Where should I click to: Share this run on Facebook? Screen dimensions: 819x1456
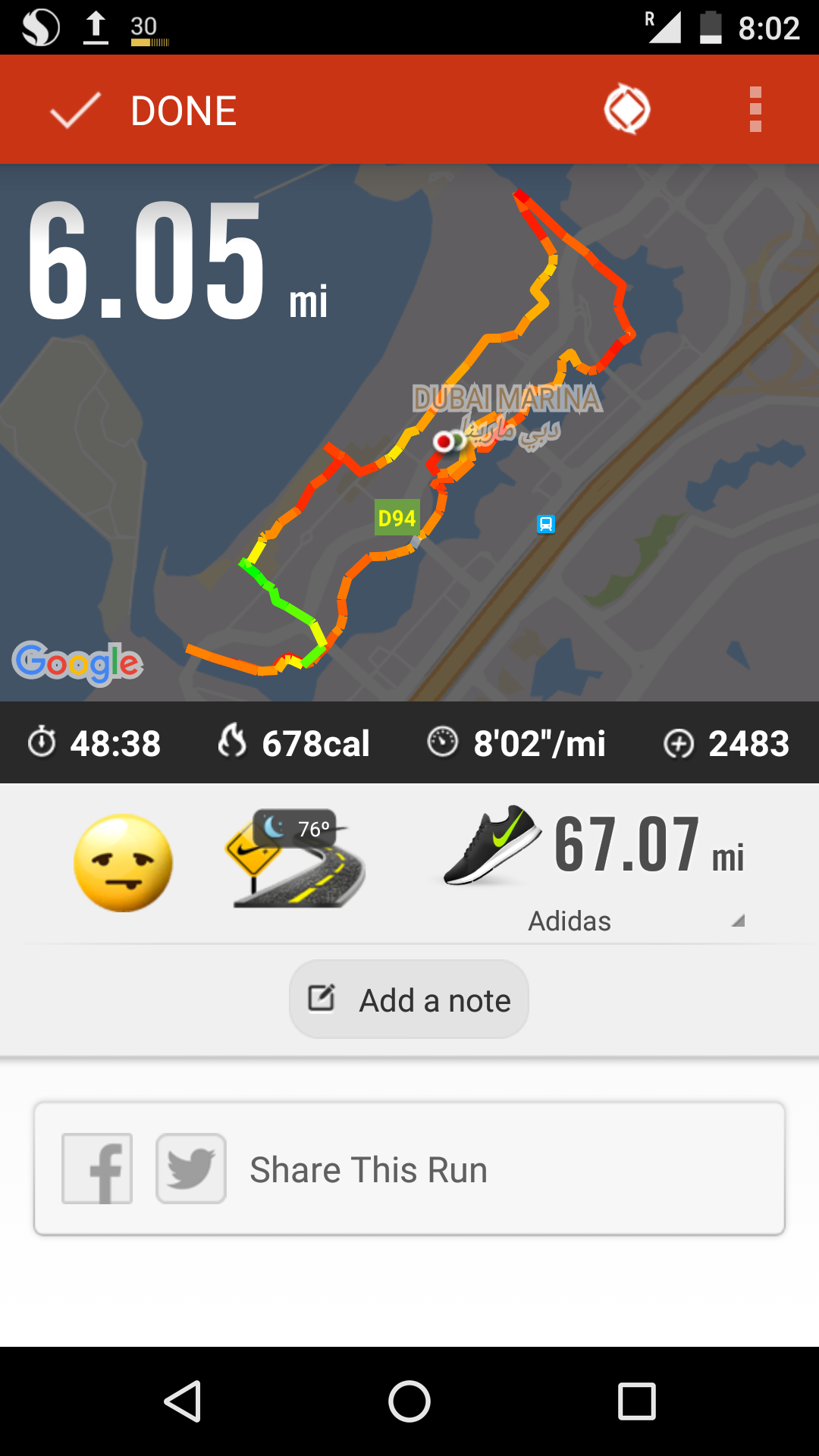(x=97, y=1169)
